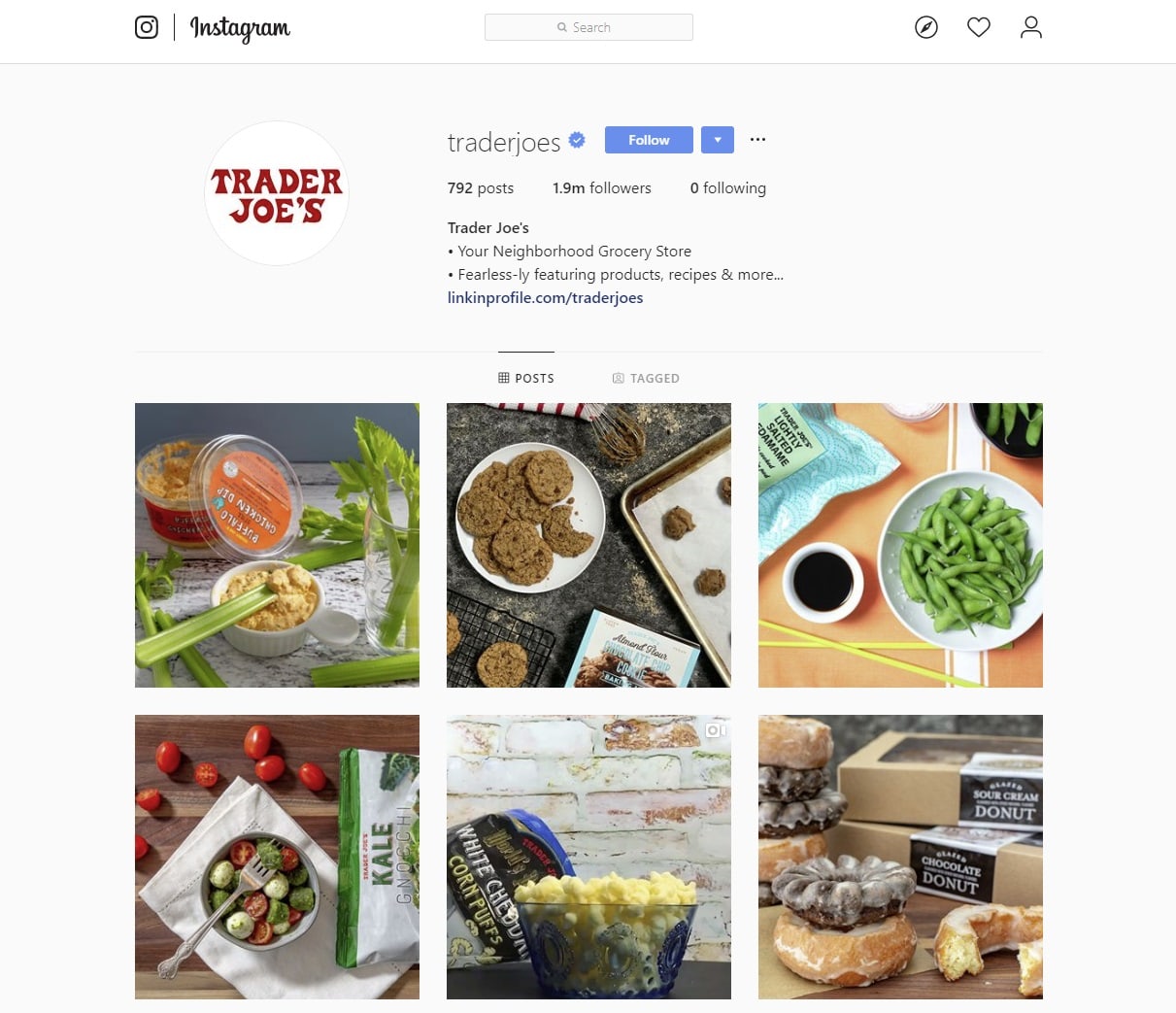Open the almond flour cookie post
1176x1013 pixels.
[x=588, y=545]
